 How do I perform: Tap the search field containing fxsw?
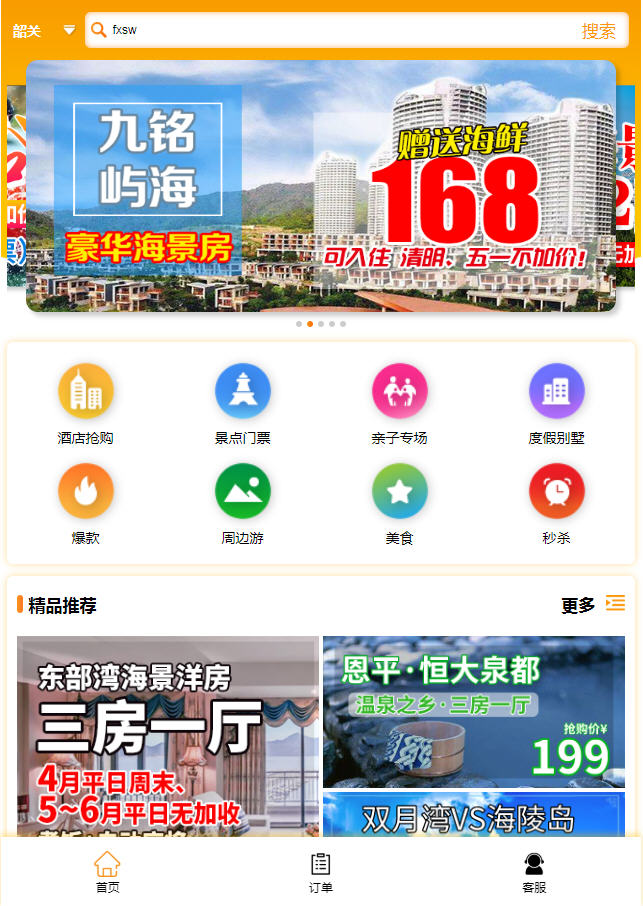[330, 30]
